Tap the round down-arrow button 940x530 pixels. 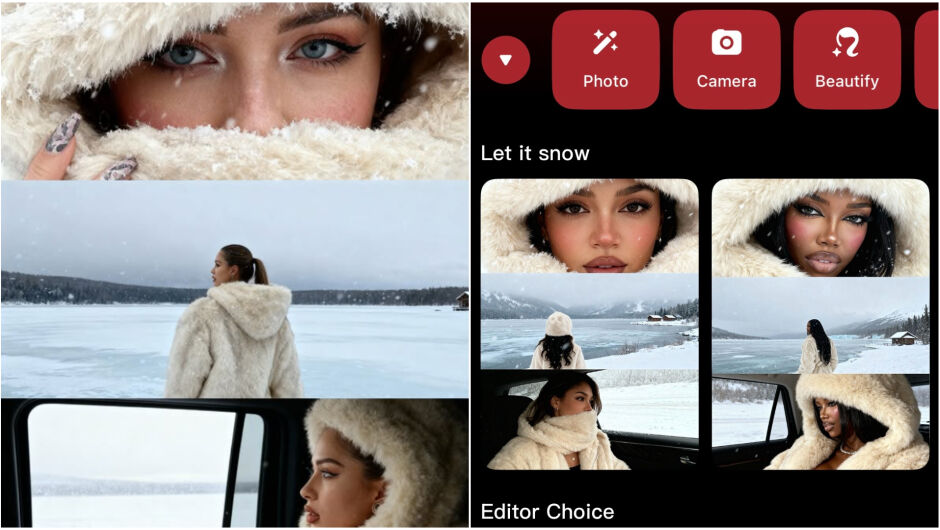505,60
